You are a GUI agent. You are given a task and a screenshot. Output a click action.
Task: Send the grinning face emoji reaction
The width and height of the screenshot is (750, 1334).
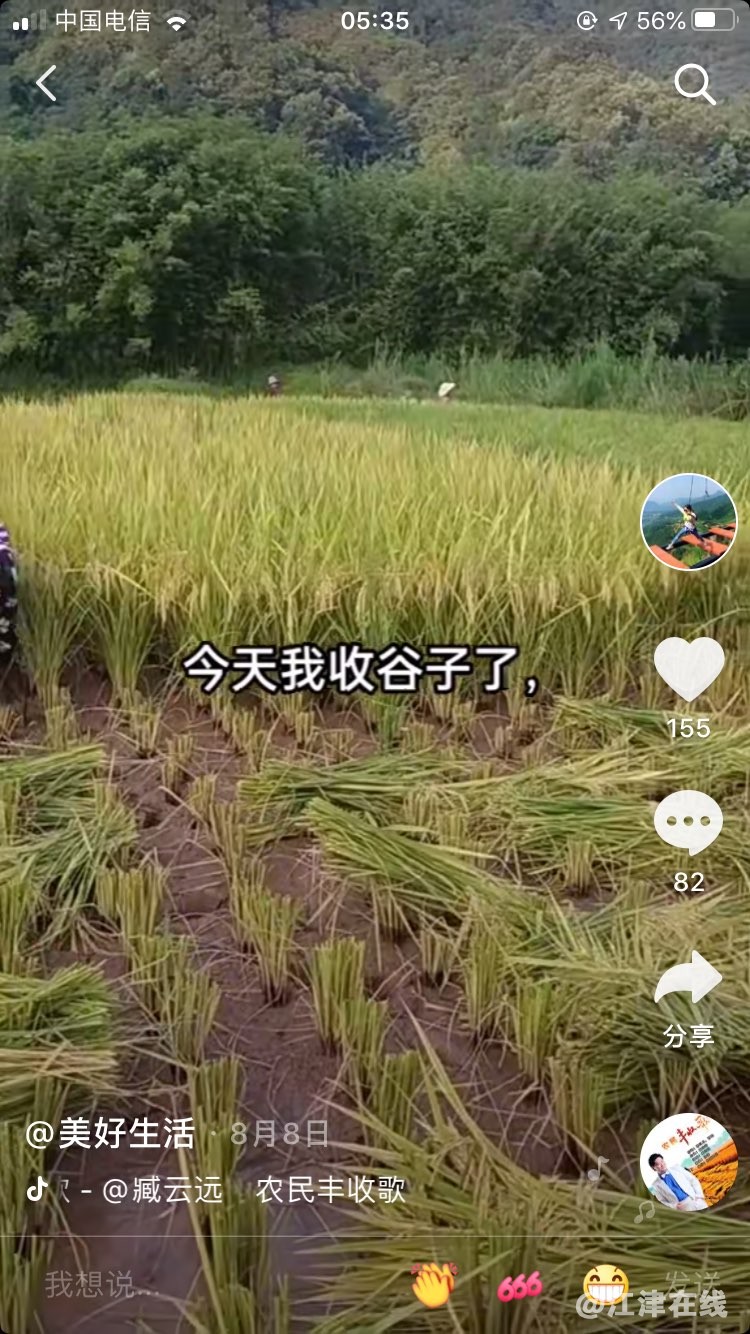coord(606,1284)
